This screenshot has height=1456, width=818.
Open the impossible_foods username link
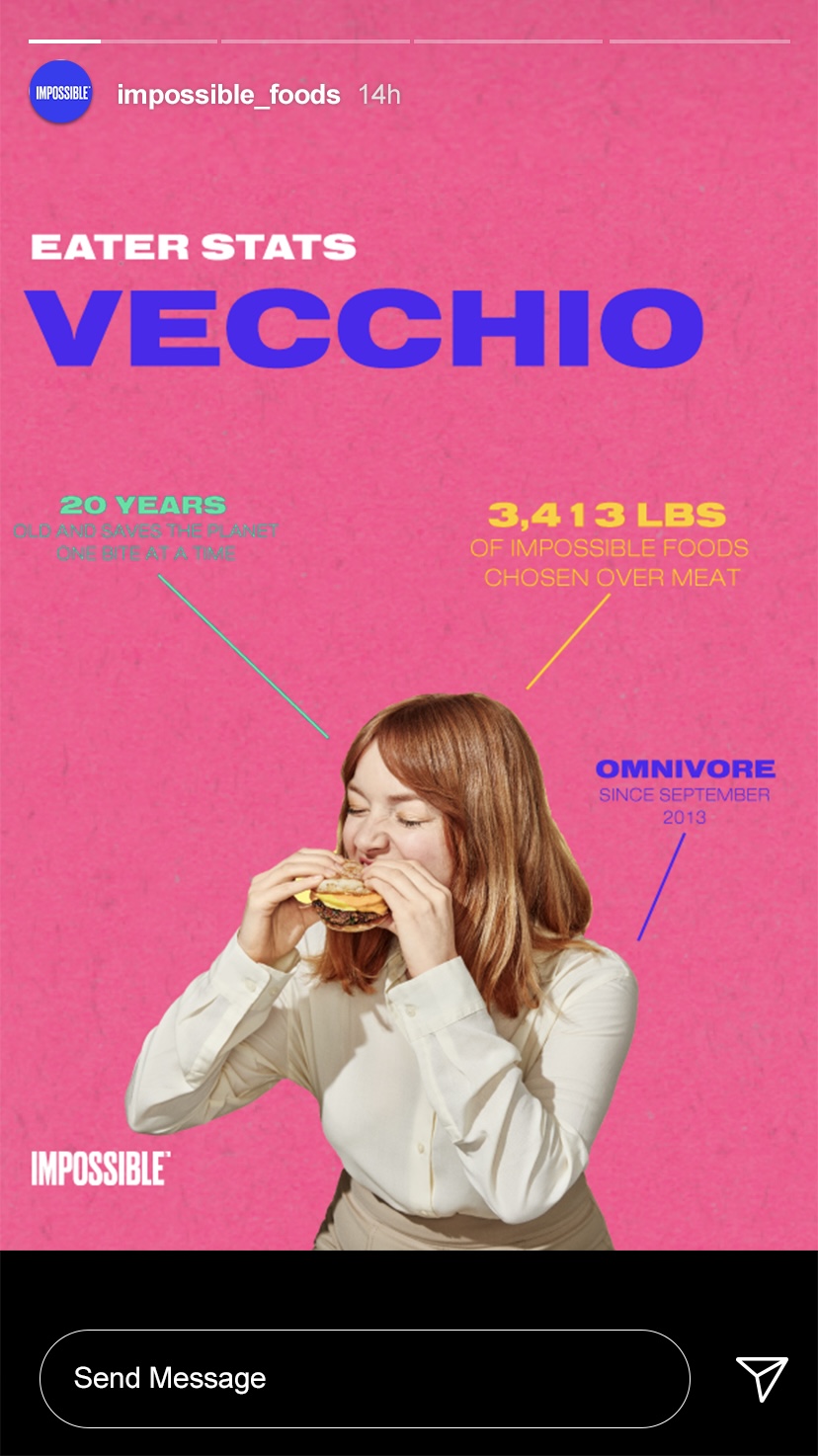coord(228,95)
